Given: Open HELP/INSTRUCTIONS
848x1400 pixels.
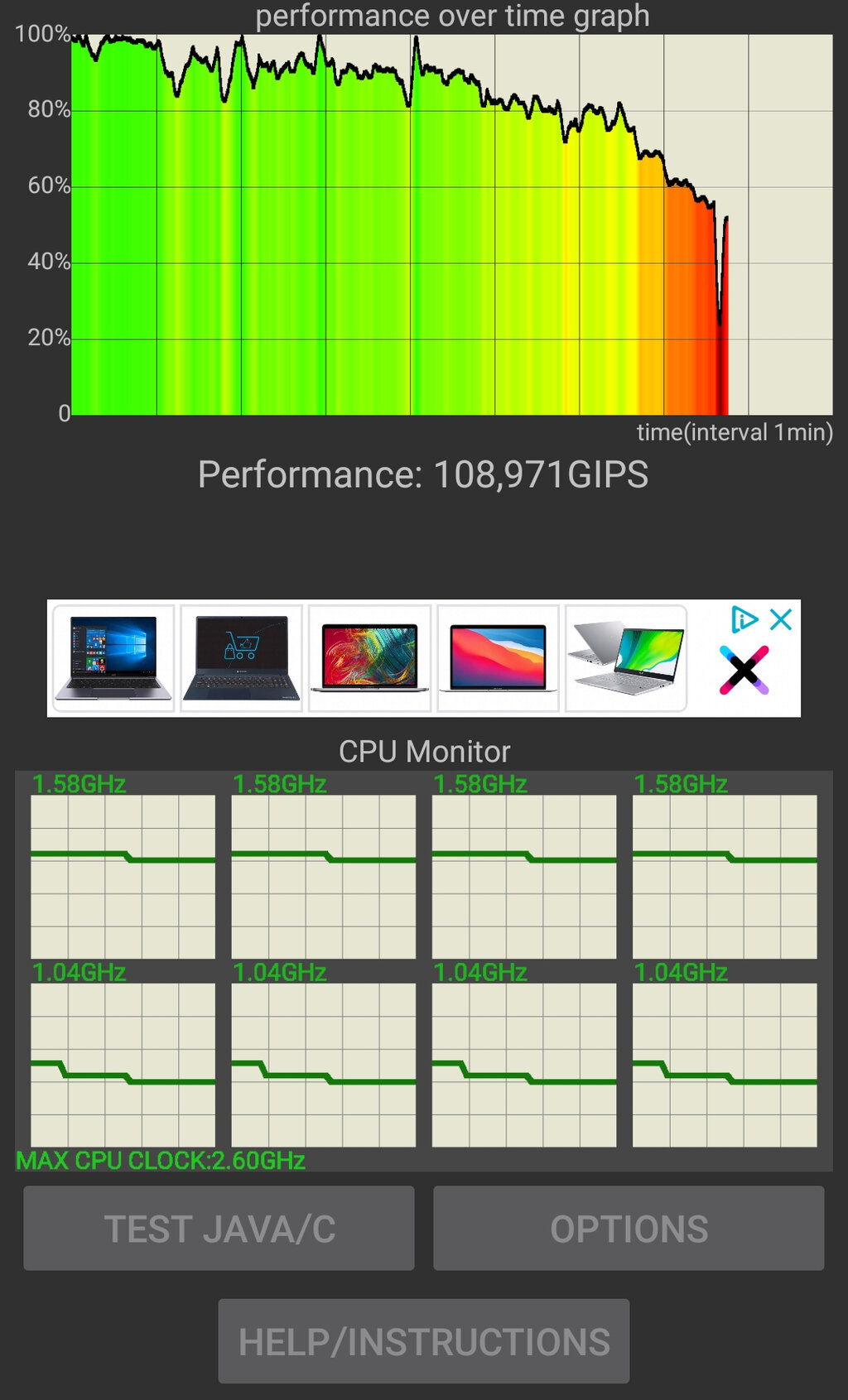Looking at the screenshot, I should coord(424,1341).
